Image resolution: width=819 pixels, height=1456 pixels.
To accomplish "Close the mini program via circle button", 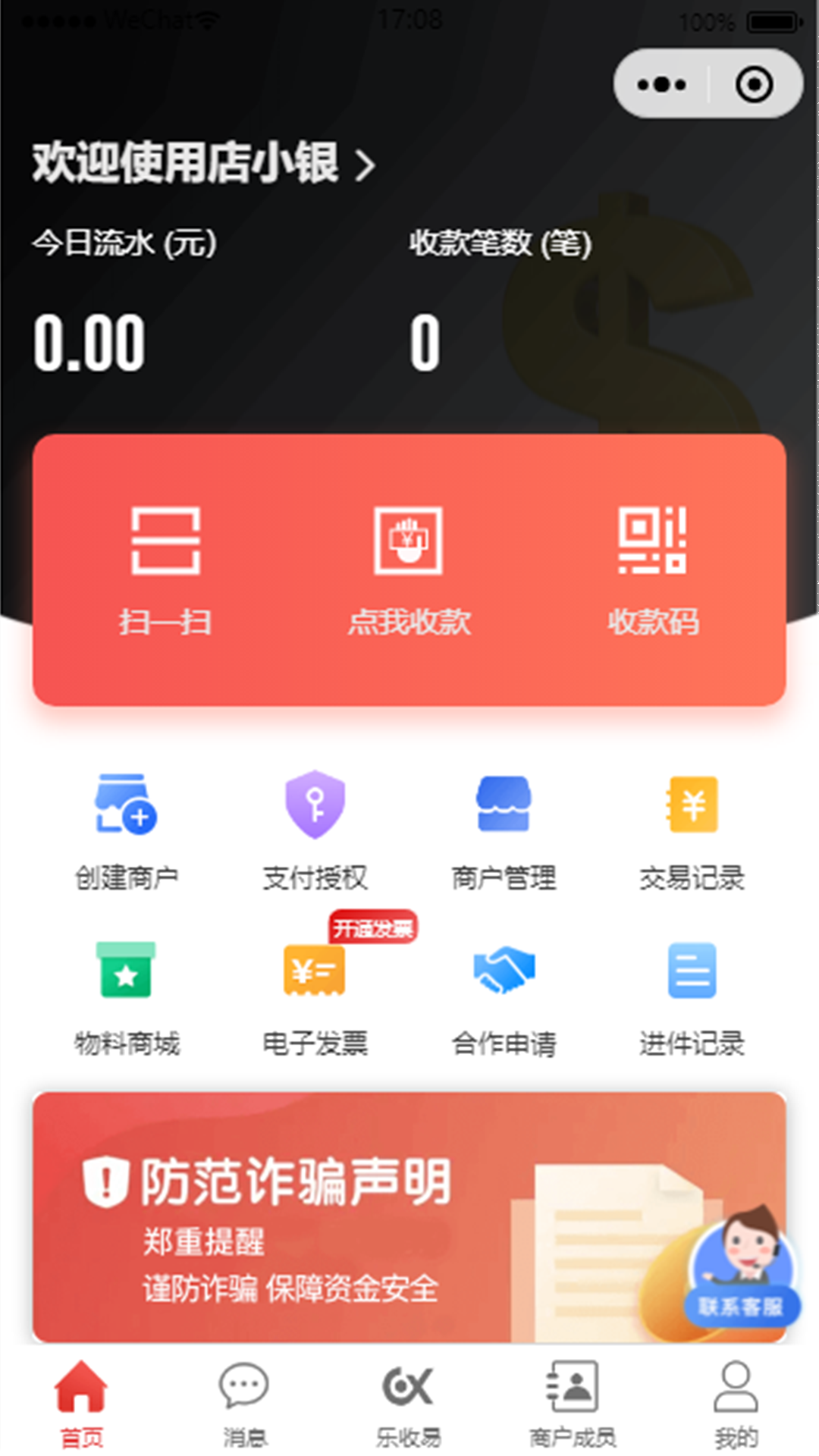I will 754,84.
